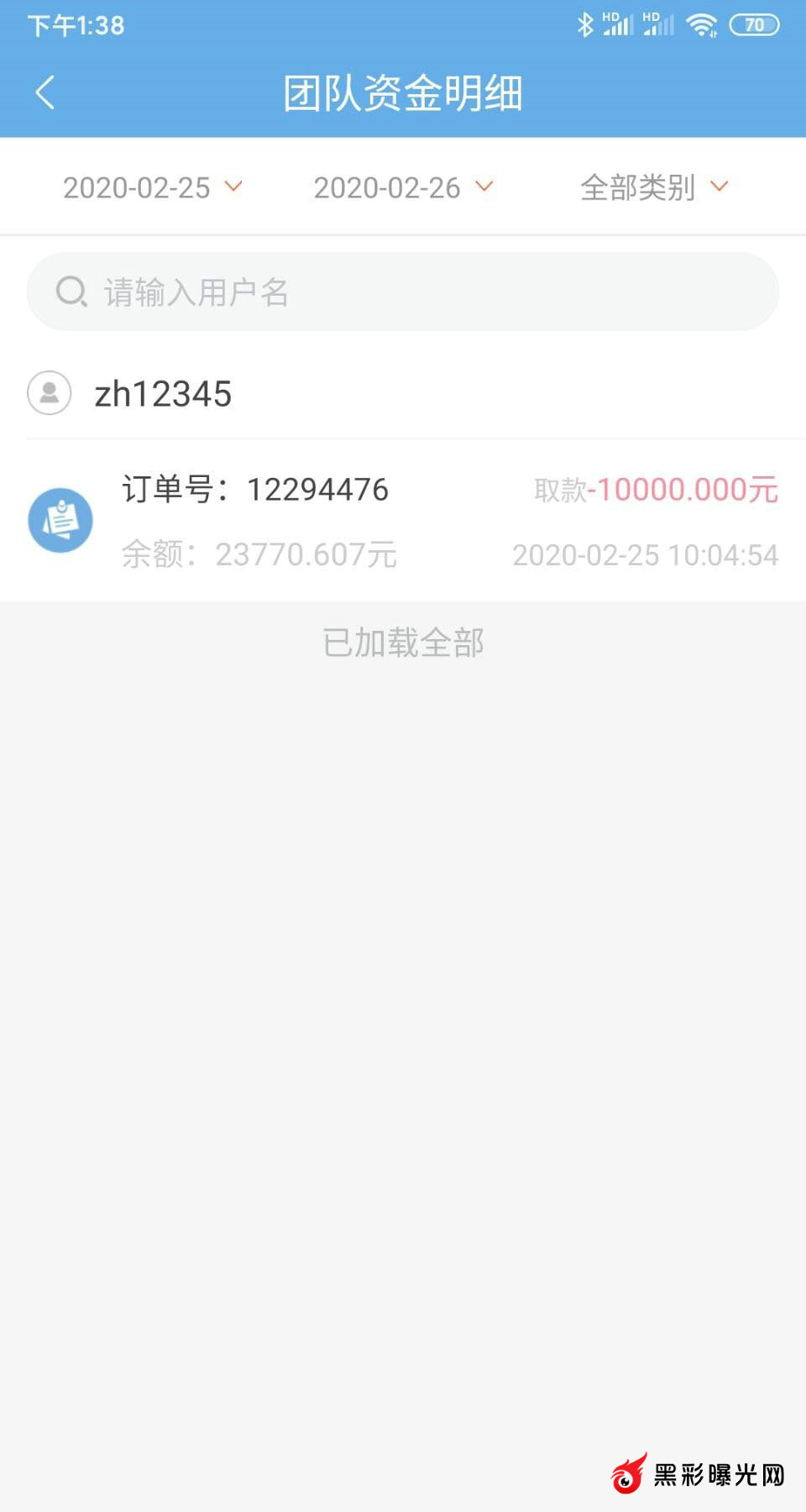Viewport: 806px width, 1512px height.
Task: Open the start date 2020-02-25 picker
Action: 152,187
